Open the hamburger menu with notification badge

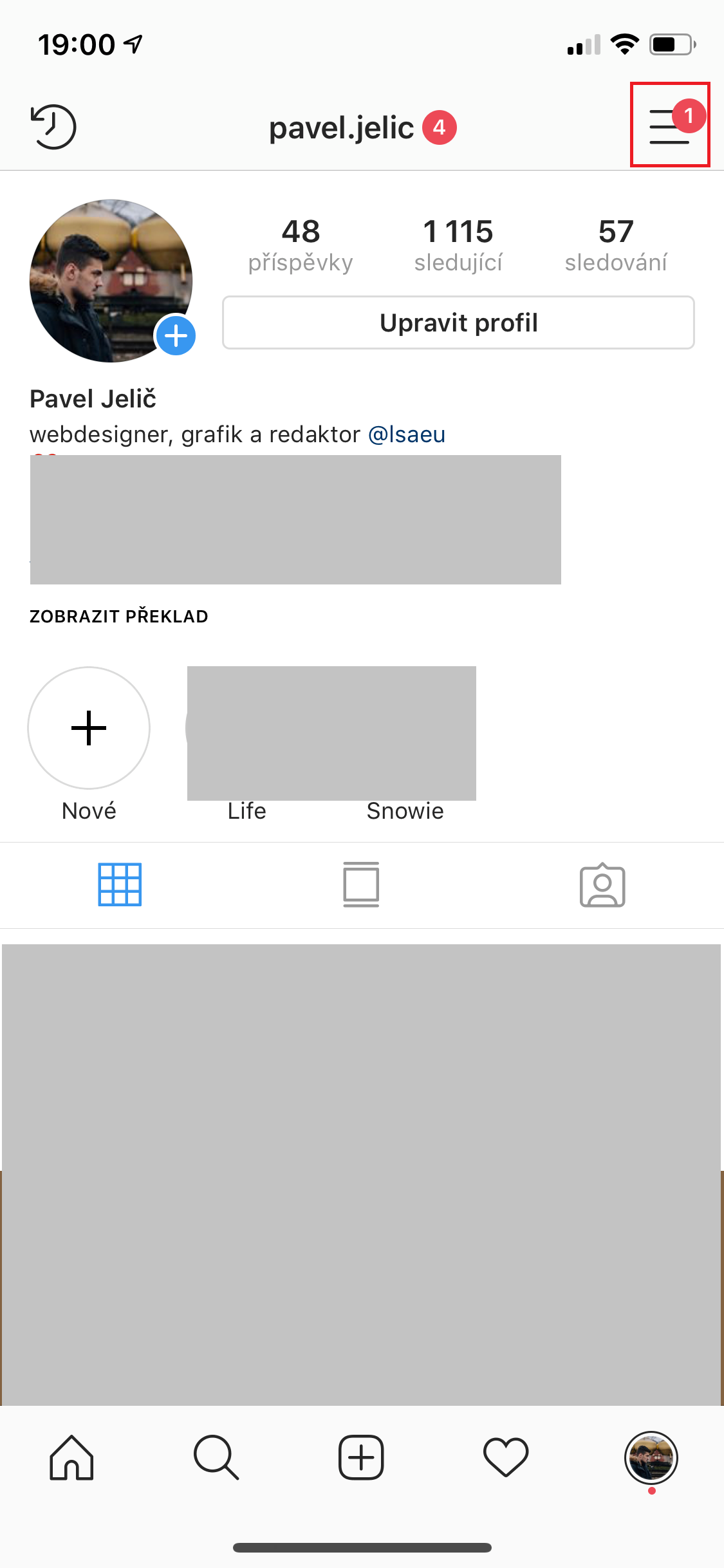(x=669, y=126)
